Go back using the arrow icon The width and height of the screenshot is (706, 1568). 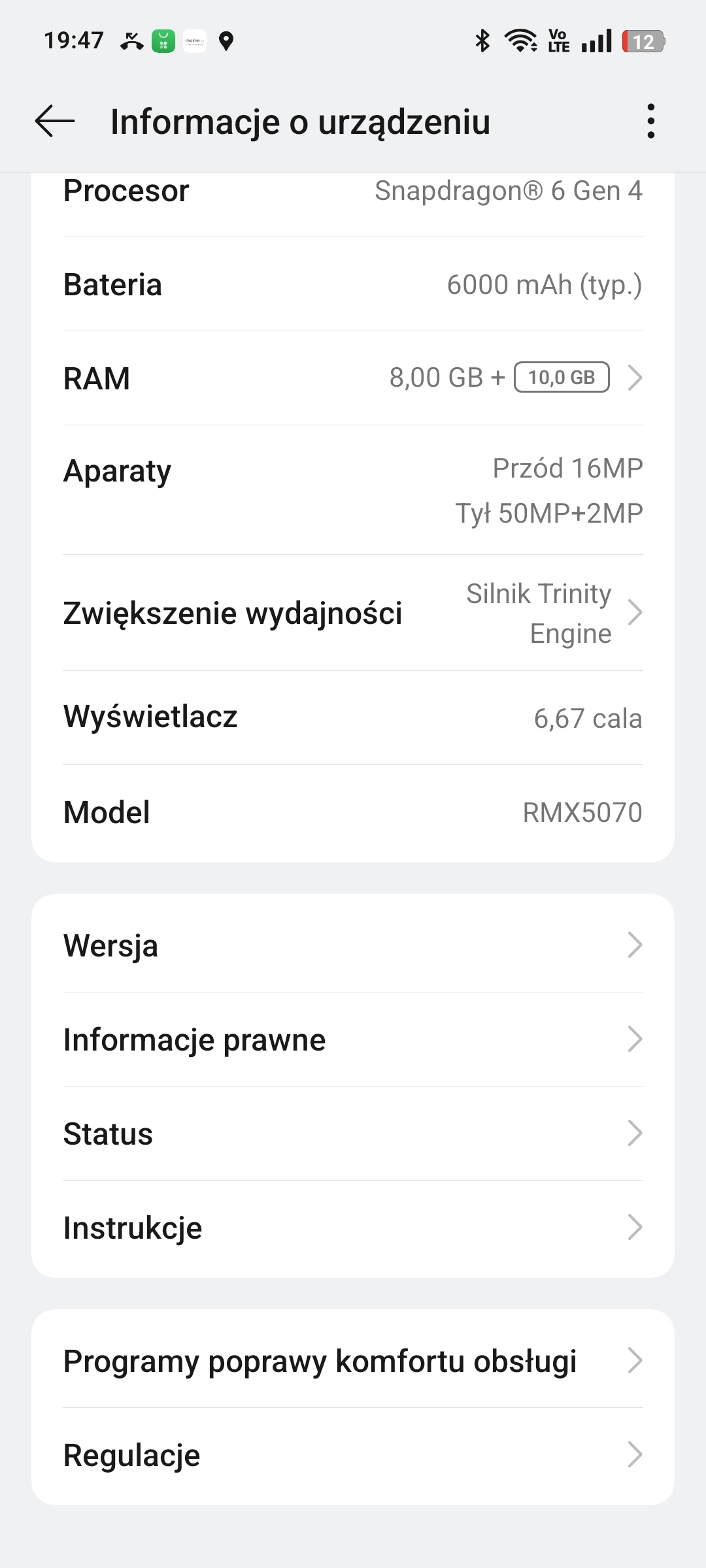point(55,122)
